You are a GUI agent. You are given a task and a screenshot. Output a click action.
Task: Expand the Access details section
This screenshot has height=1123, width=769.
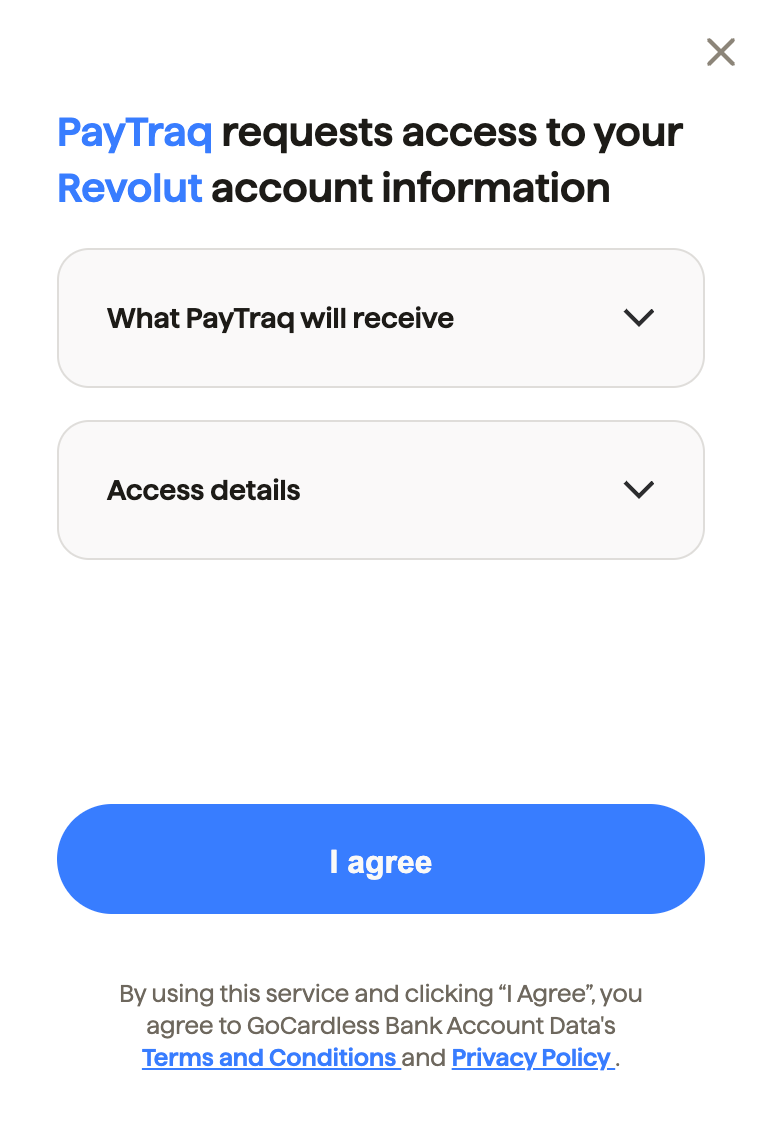pos(381,490)
